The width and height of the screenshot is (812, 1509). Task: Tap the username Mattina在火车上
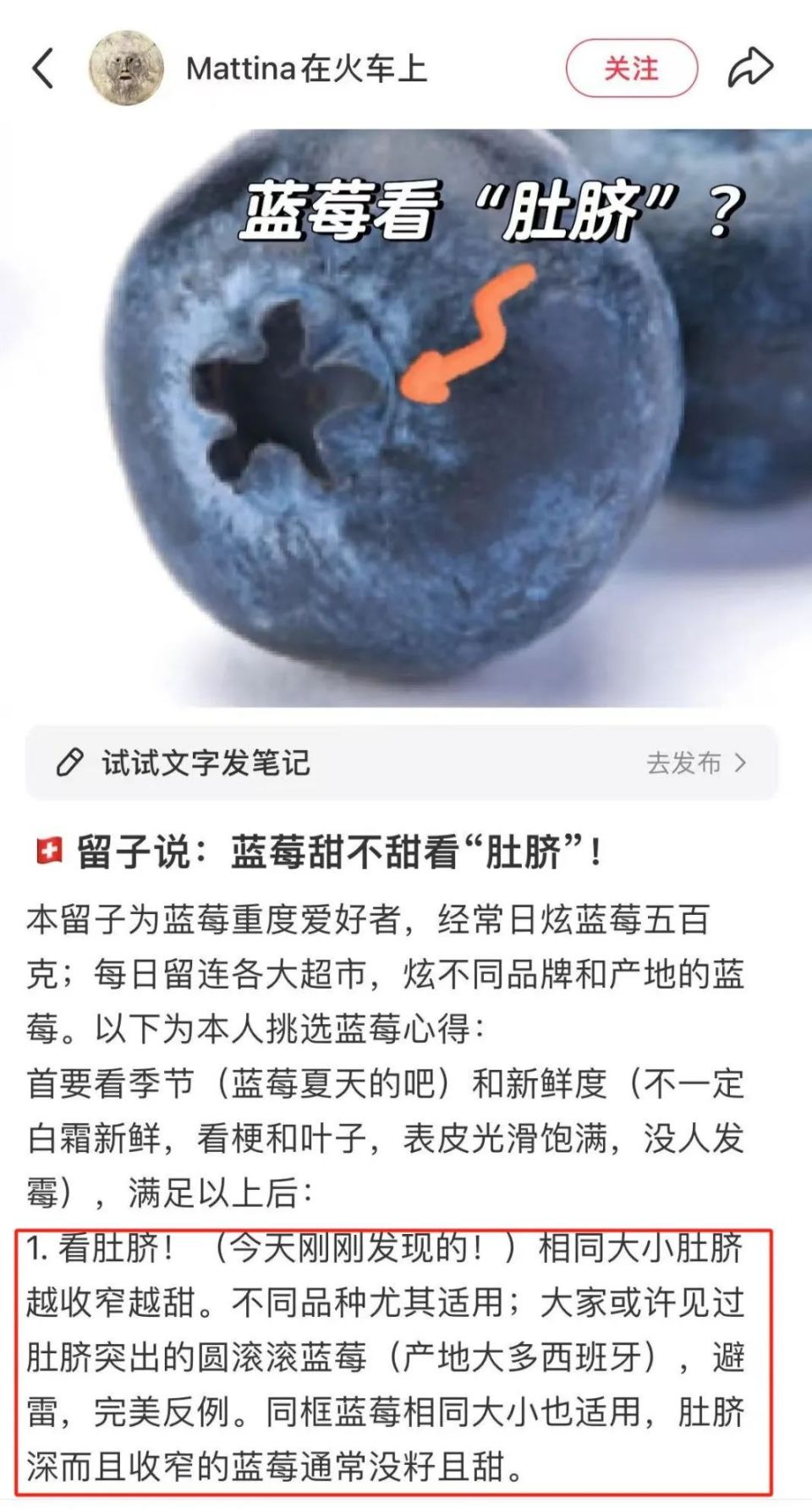[309, 69]
